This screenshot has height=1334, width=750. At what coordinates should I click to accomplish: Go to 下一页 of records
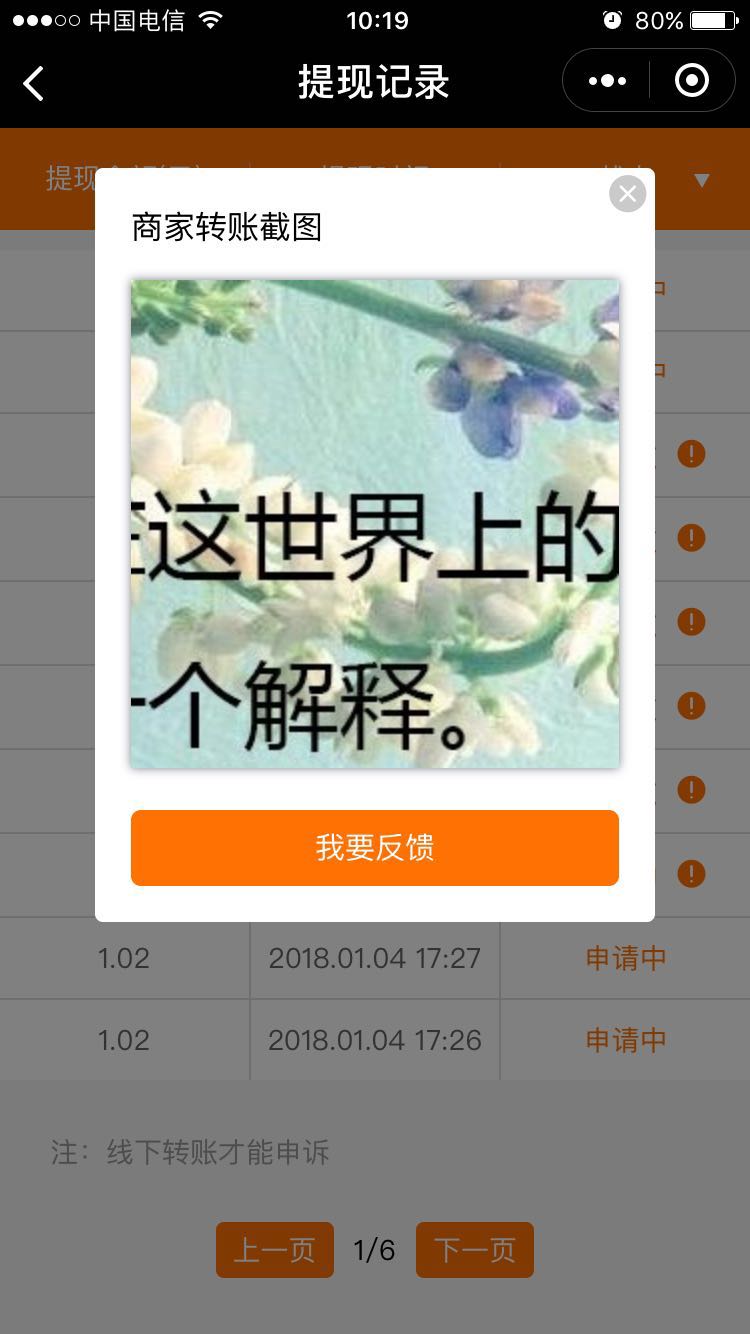pyautogui.click(x=474, y=1249)
